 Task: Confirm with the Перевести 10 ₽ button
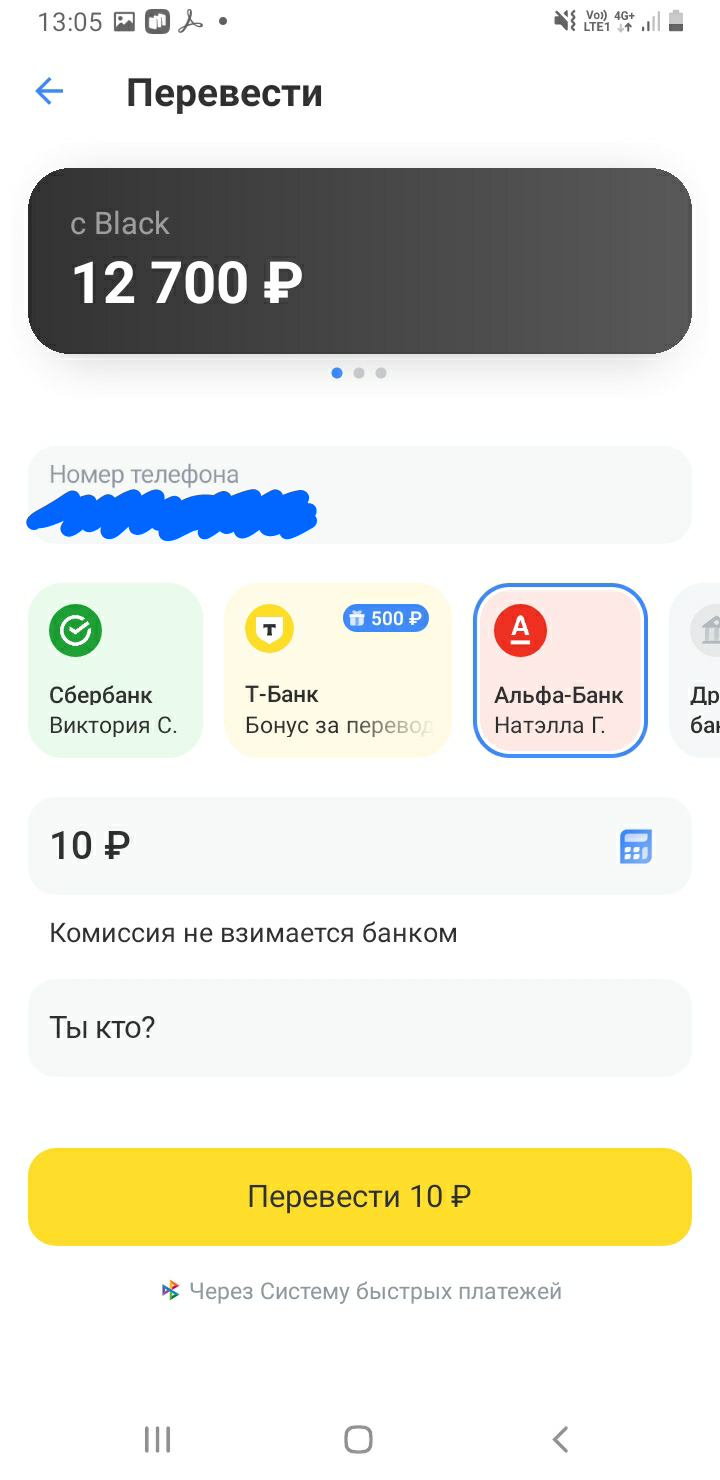click(x=359, y=1196)
